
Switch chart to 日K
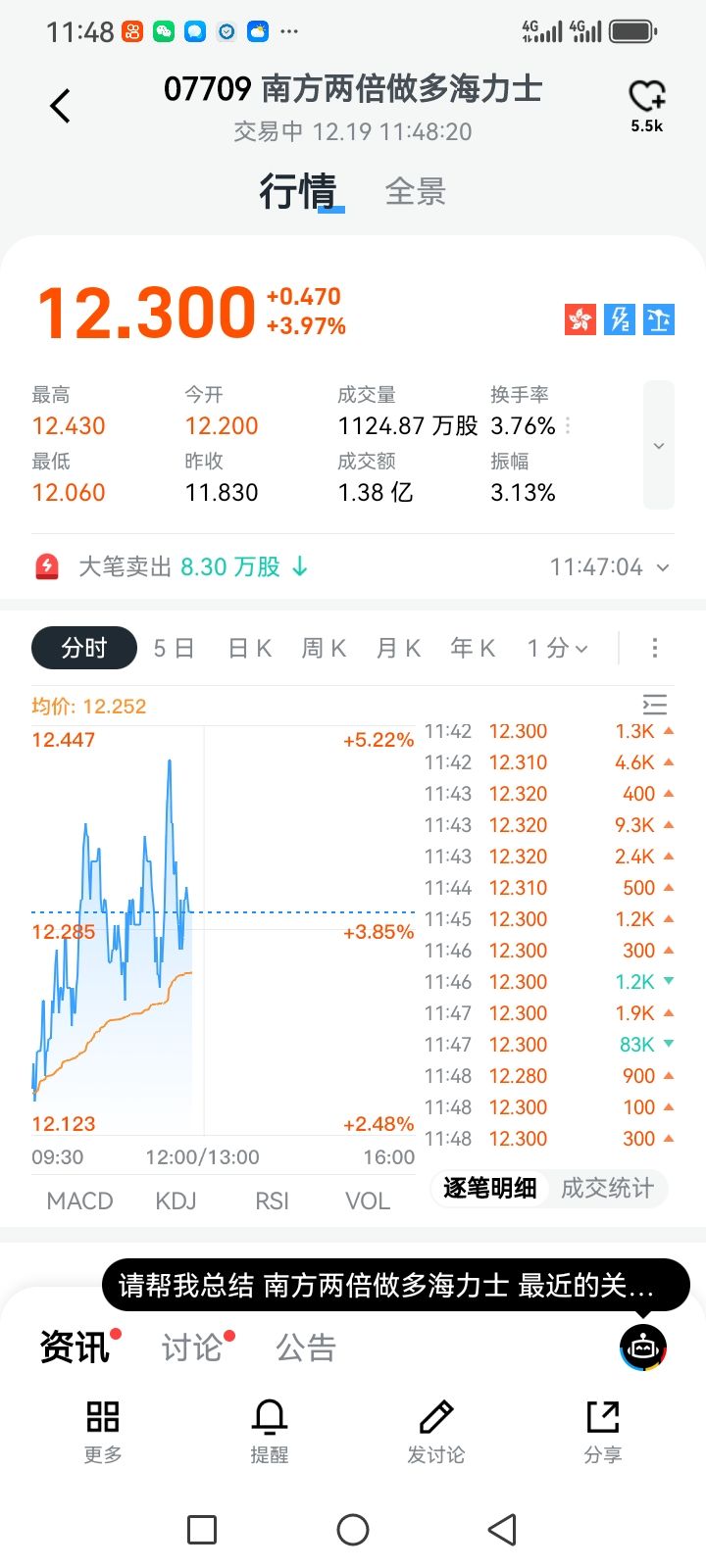point(249,649)
